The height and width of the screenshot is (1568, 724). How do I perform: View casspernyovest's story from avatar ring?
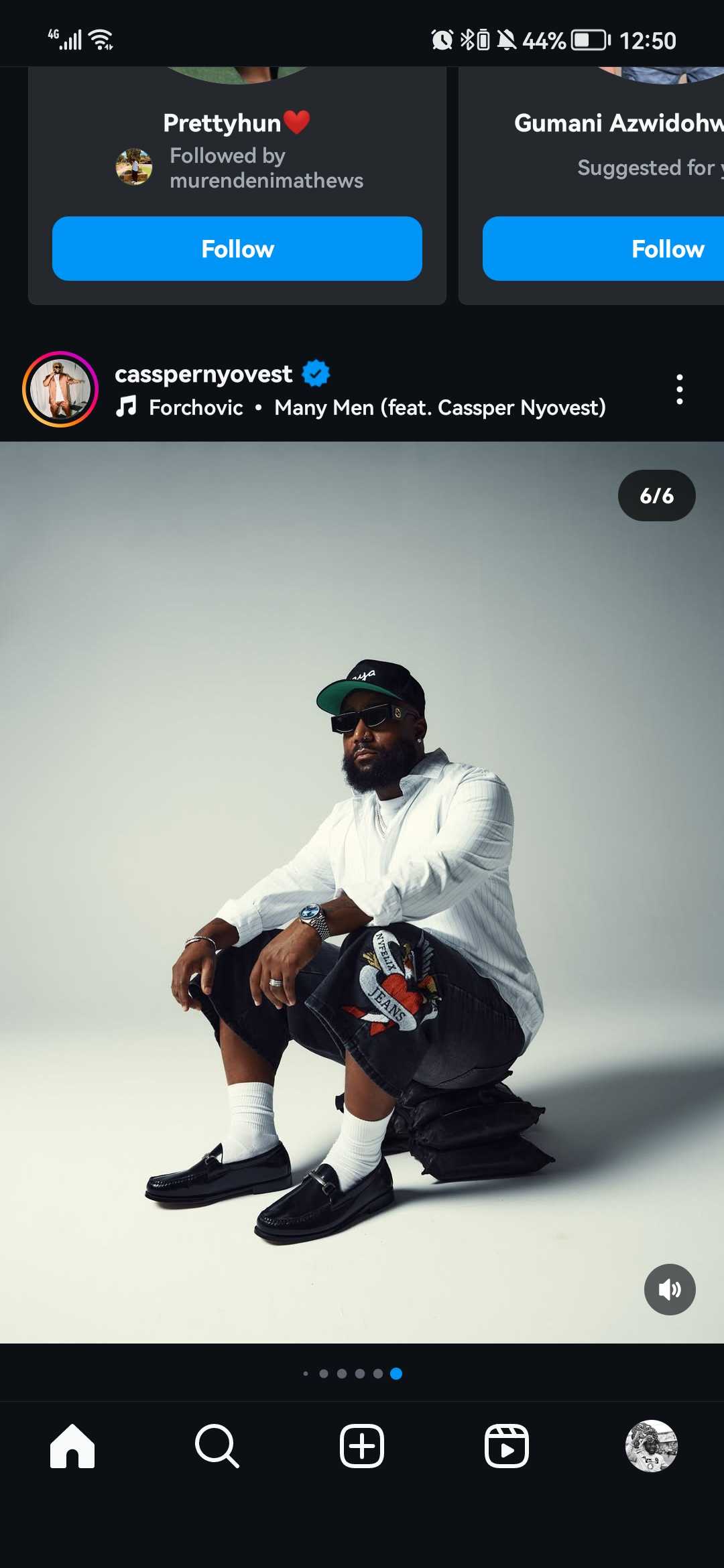point(60,389)
